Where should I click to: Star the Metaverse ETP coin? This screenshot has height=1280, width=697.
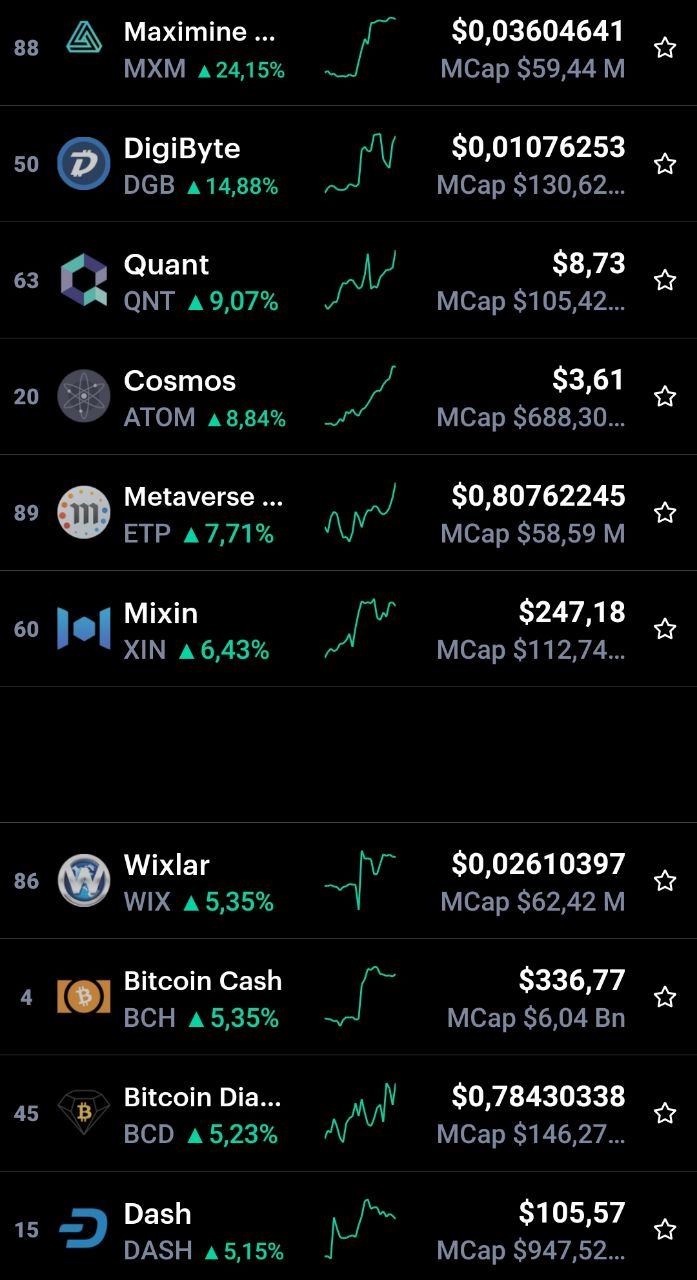coord(665,512)
